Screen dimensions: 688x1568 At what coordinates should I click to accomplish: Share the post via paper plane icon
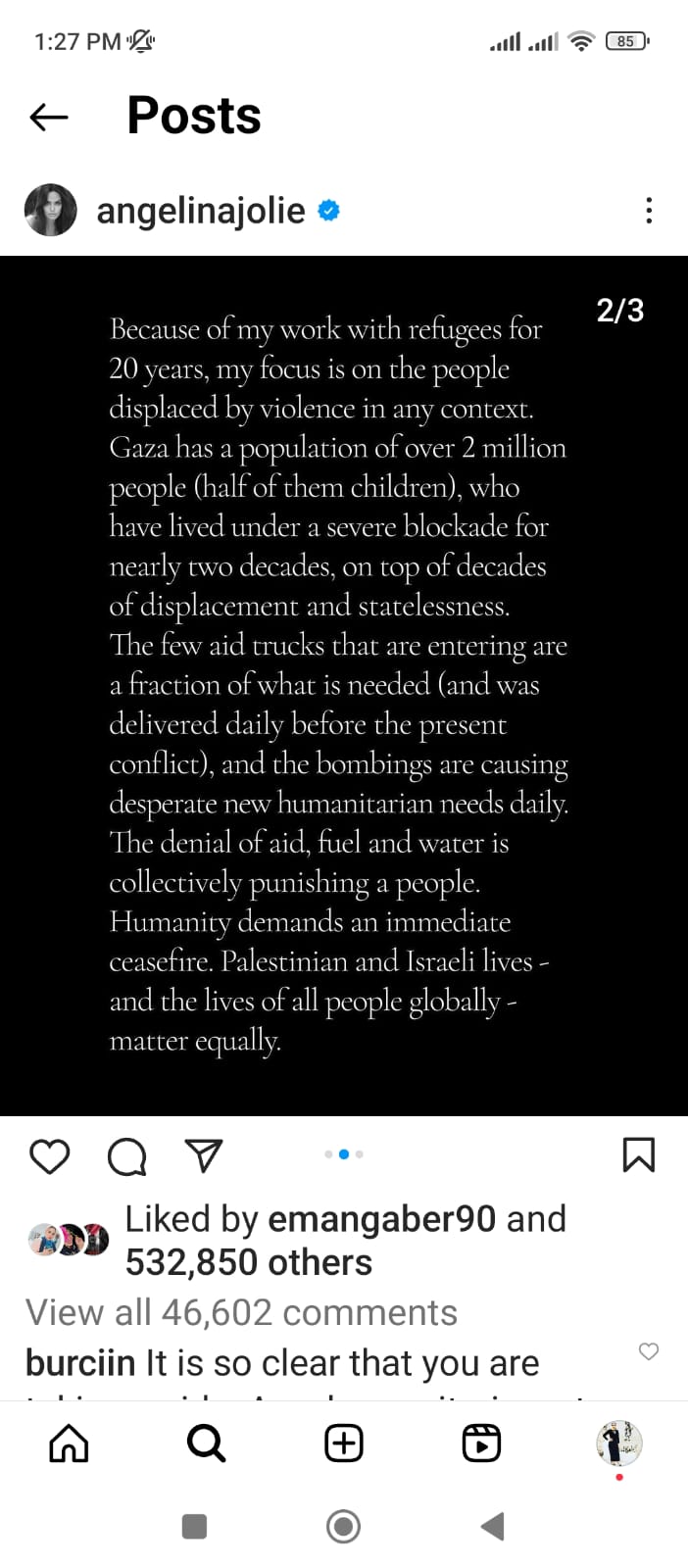(x=204, y=1156)
